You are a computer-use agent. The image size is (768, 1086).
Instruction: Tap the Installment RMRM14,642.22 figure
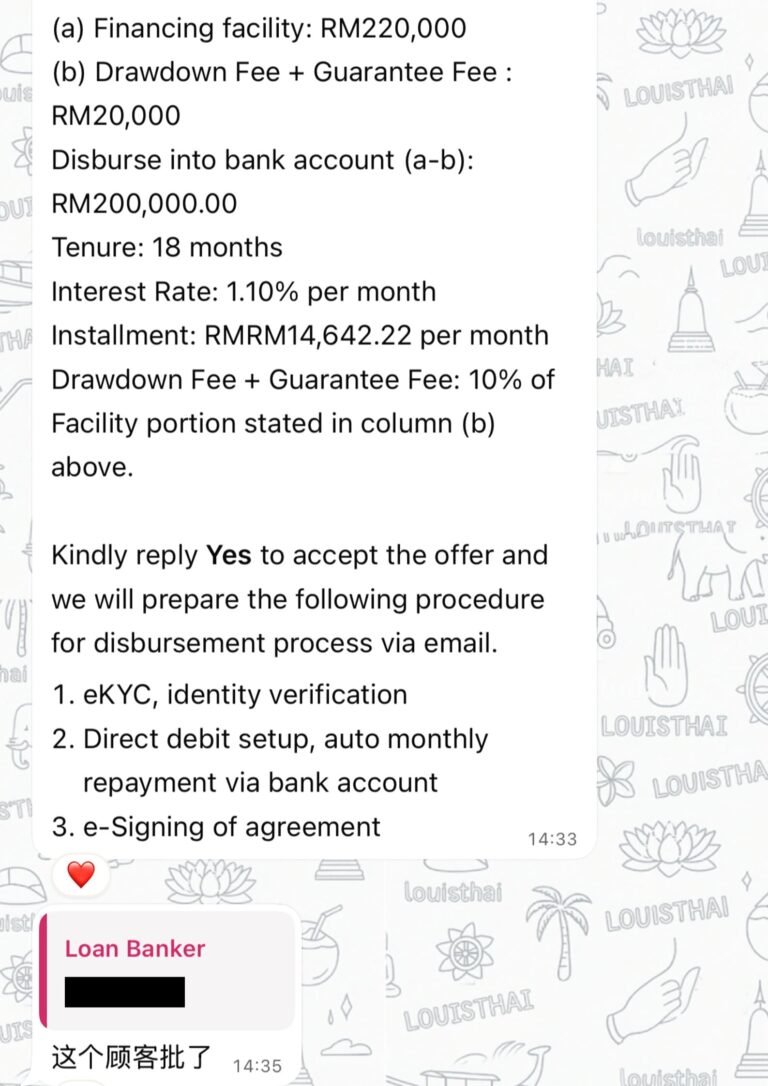(300, 335)
